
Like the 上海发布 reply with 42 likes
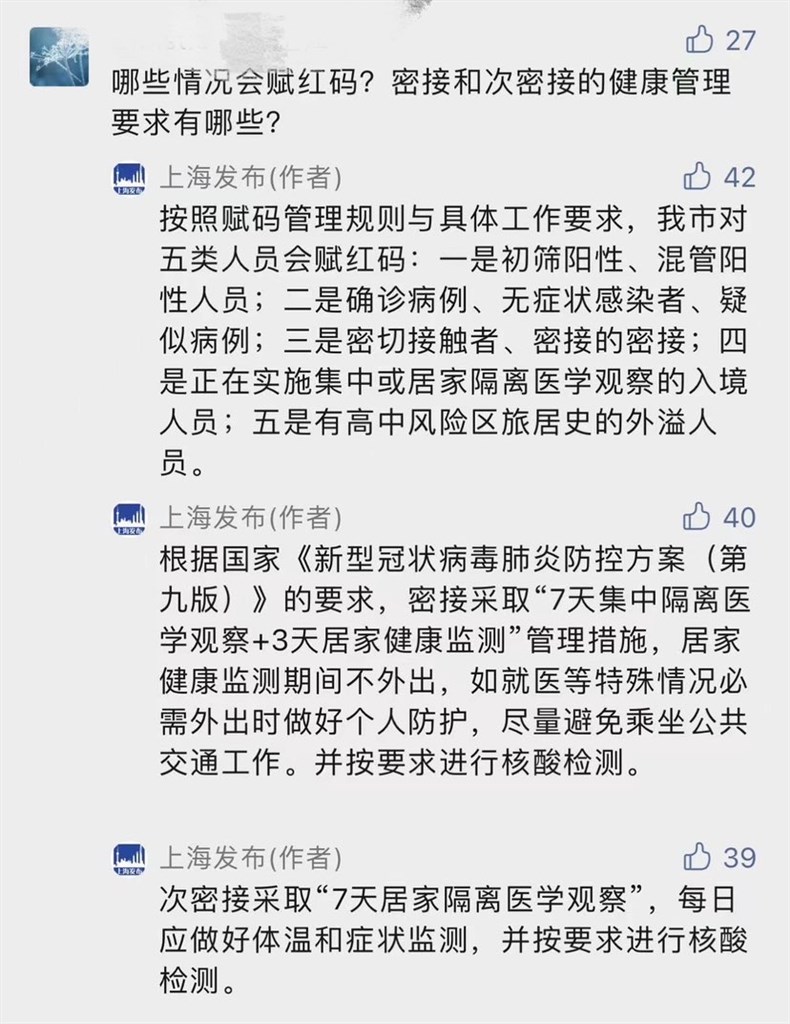tap(697, 177)
